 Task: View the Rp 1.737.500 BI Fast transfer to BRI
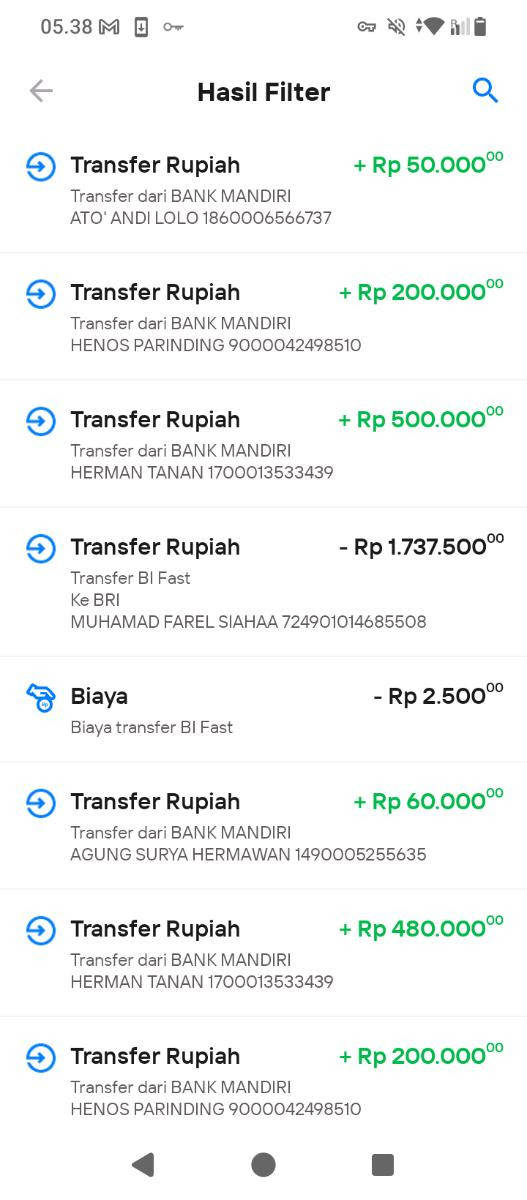click(x=263, y=582)
